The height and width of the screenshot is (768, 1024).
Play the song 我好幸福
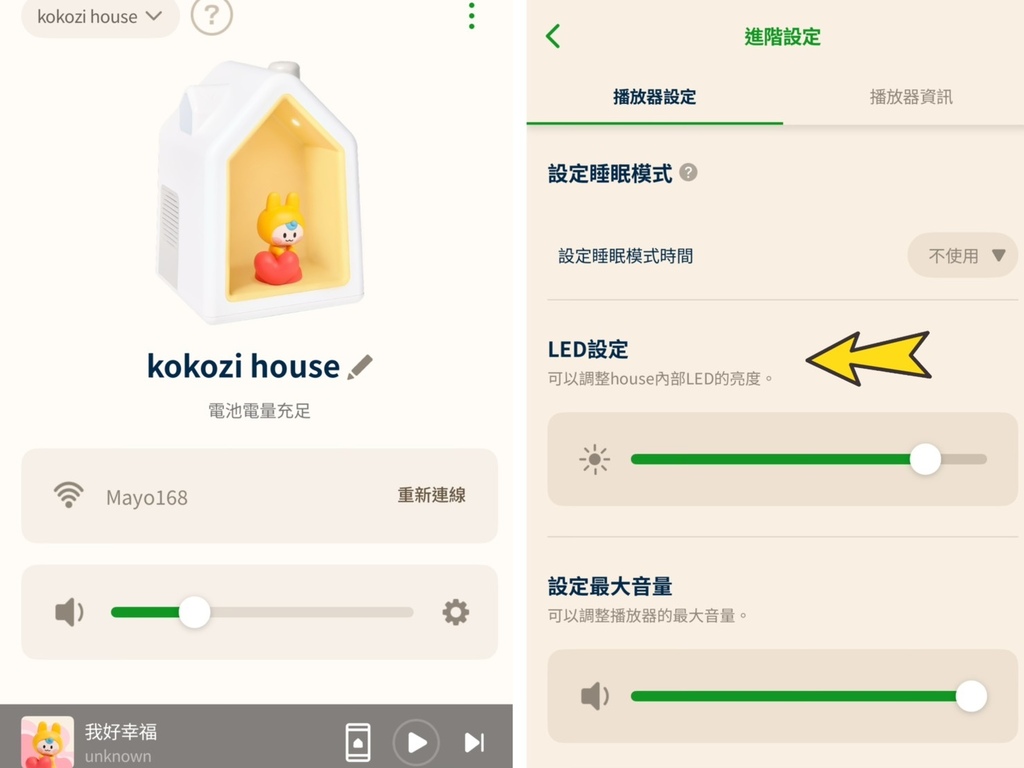pos(416,742)
